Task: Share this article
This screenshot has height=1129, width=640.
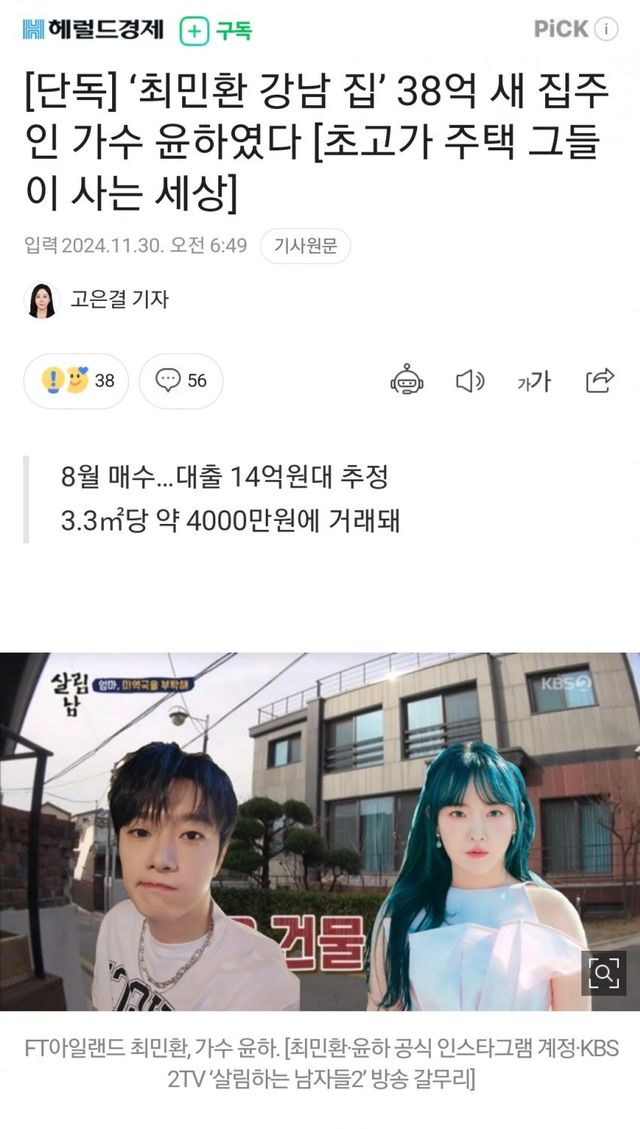Action: pos(599,380)
